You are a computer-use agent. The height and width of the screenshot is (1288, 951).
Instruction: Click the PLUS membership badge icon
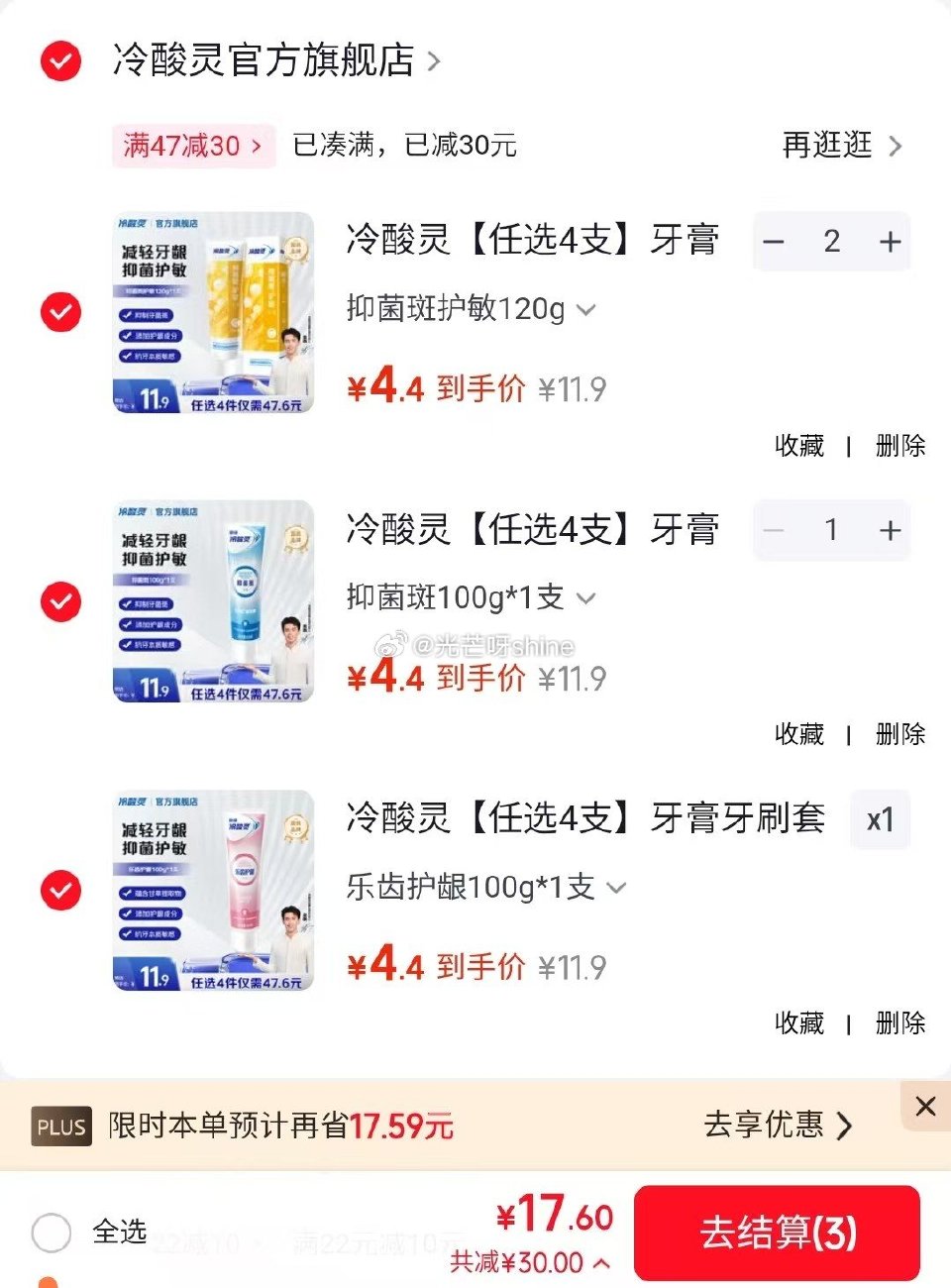(x=60, y=1127)
